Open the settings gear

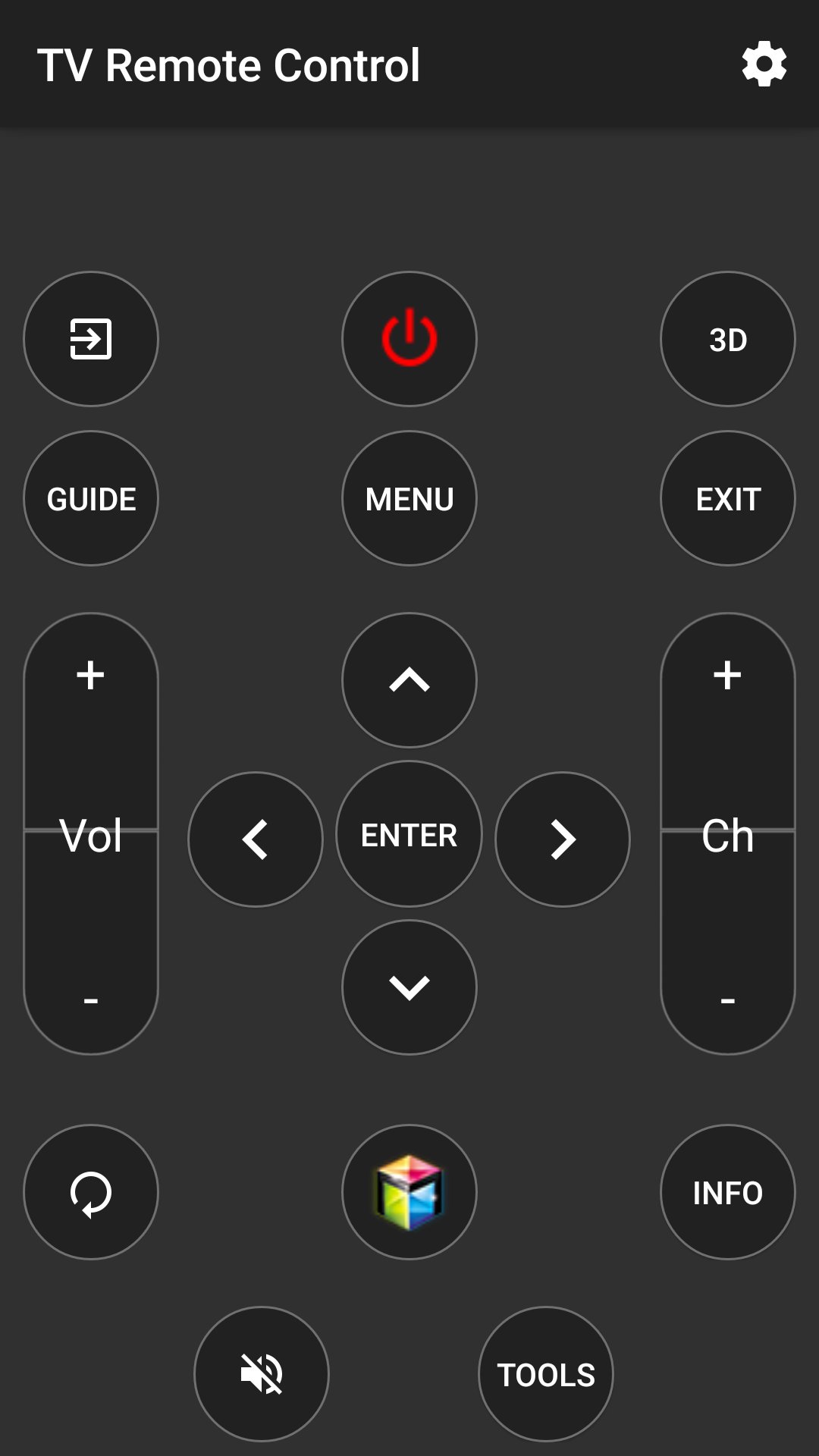coord(764,64)
